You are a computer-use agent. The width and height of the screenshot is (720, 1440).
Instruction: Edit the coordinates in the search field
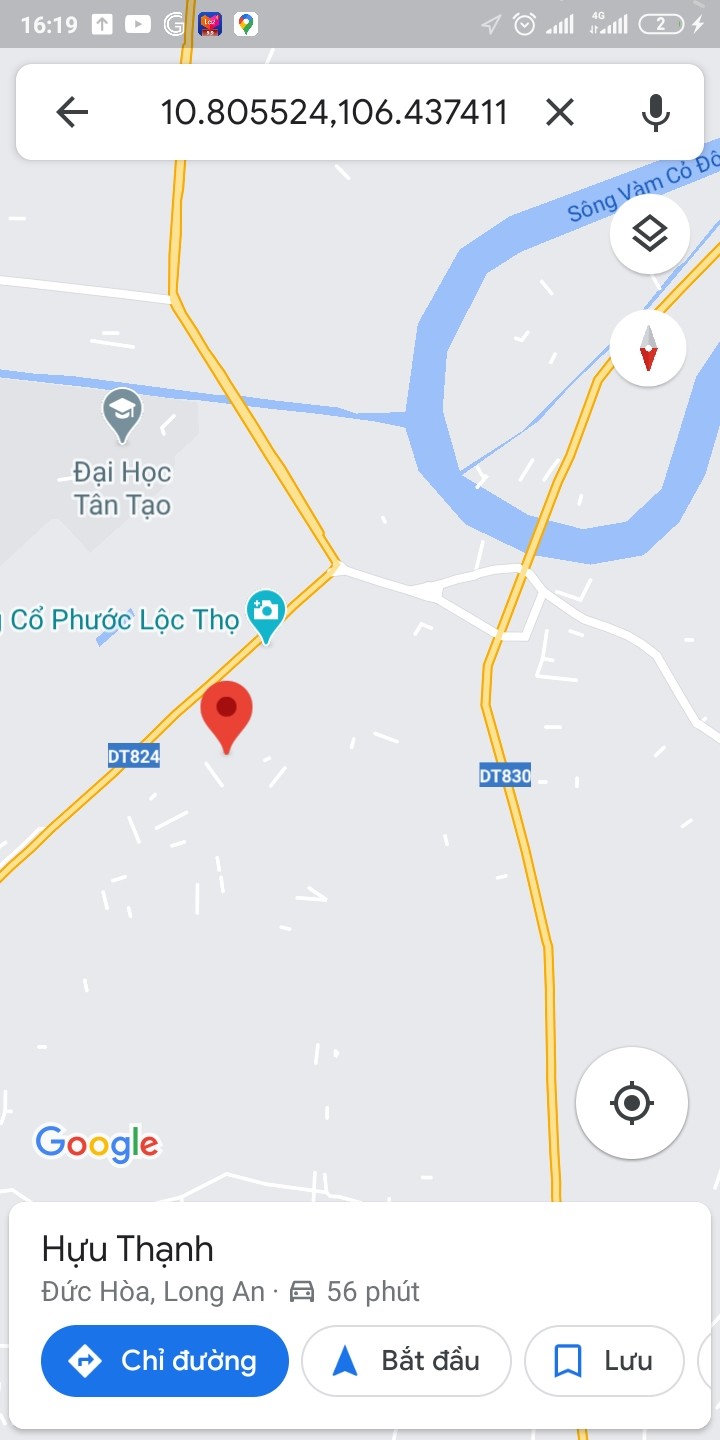coord(334,112)
